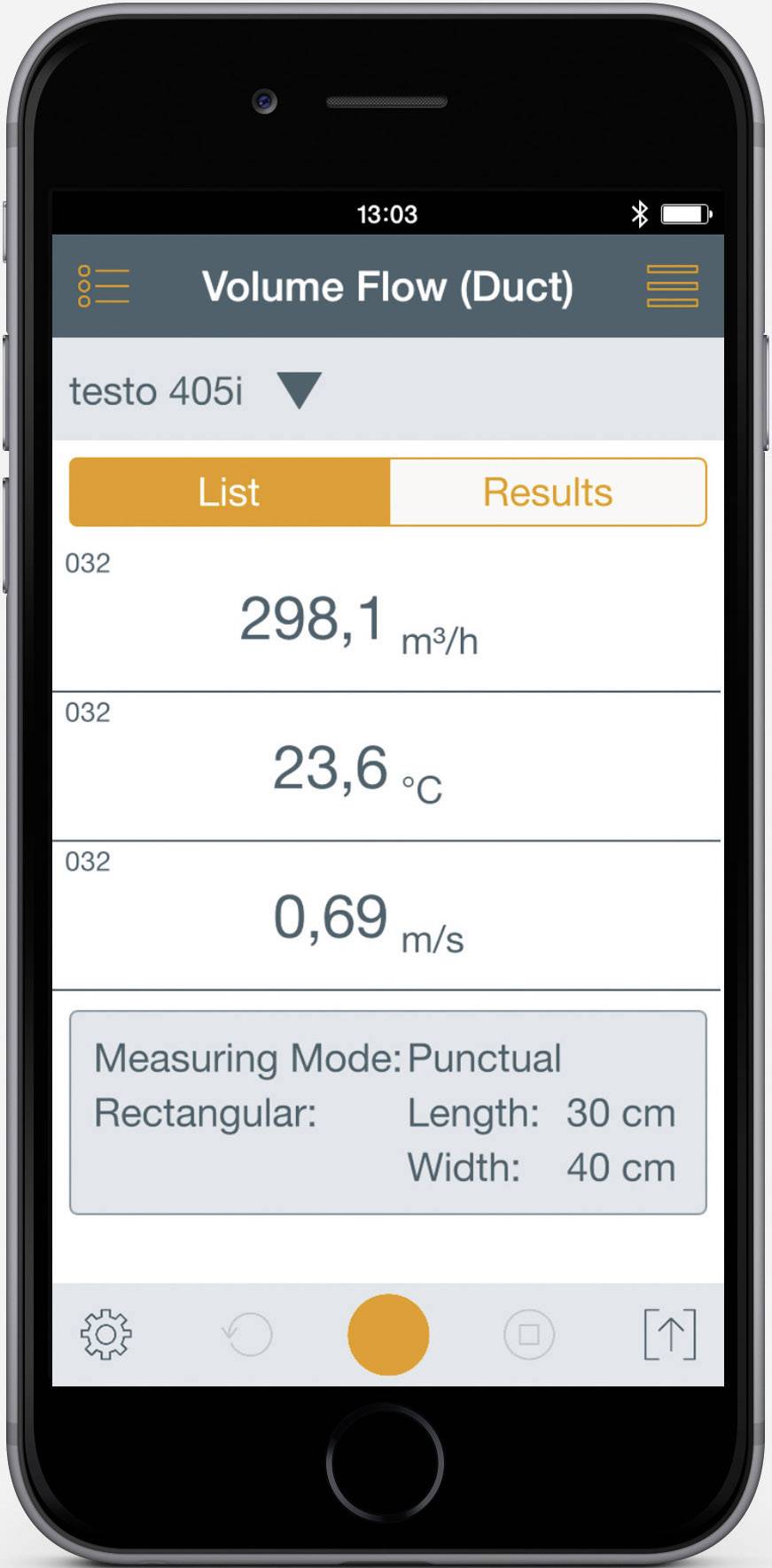The image size is (772, 1568).
Task: Open the 23,6 °C temperature reading
Action: point(386,766)
